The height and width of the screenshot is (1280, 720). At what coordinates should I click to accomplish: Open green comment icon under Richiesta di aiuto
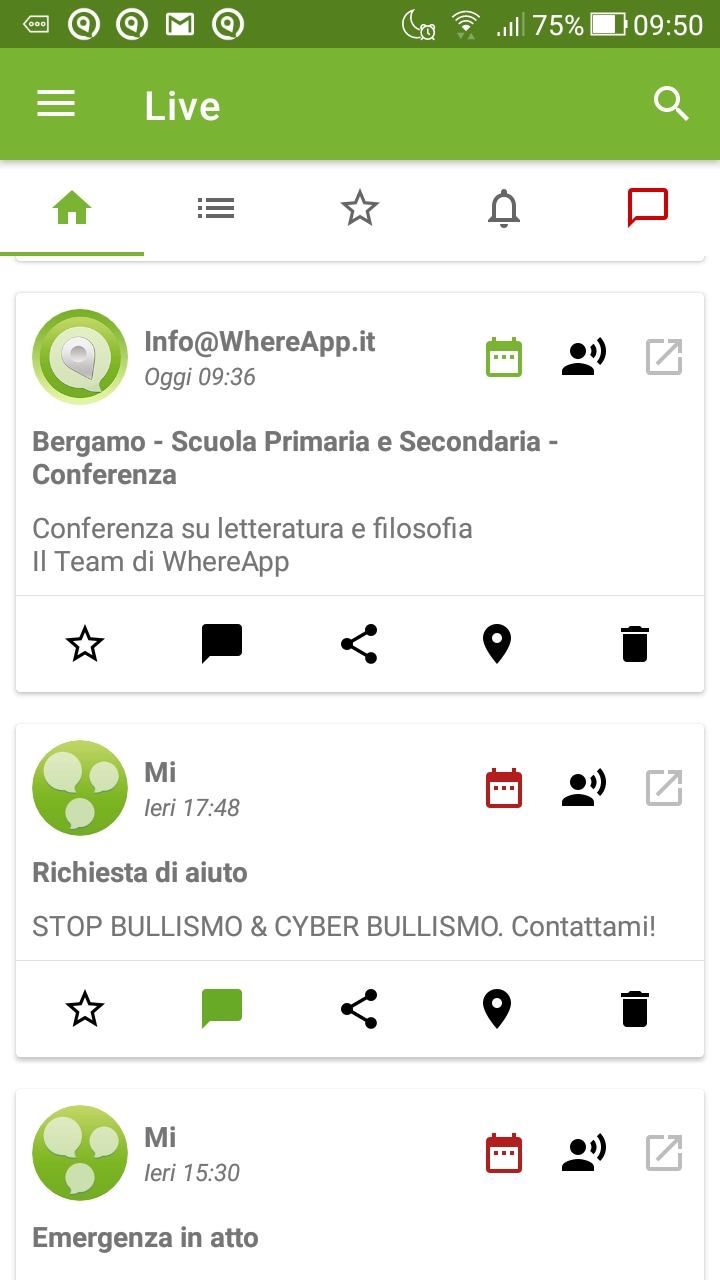(222, 1009)
